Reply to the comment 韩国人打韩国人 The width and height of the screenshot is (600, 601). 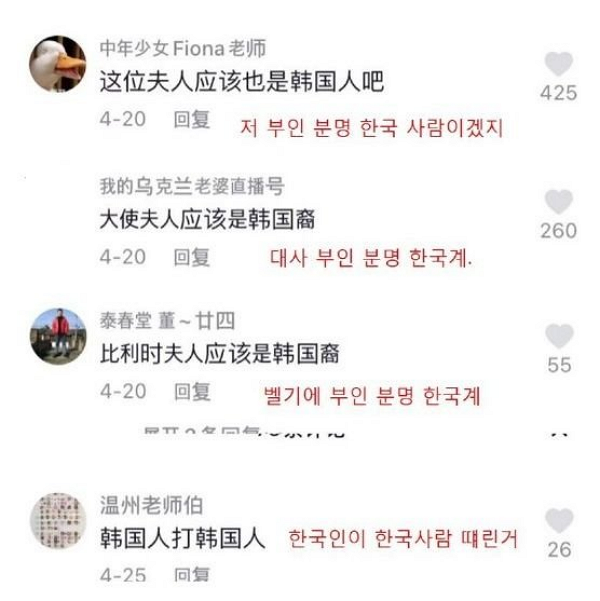[x=192, y=574]
